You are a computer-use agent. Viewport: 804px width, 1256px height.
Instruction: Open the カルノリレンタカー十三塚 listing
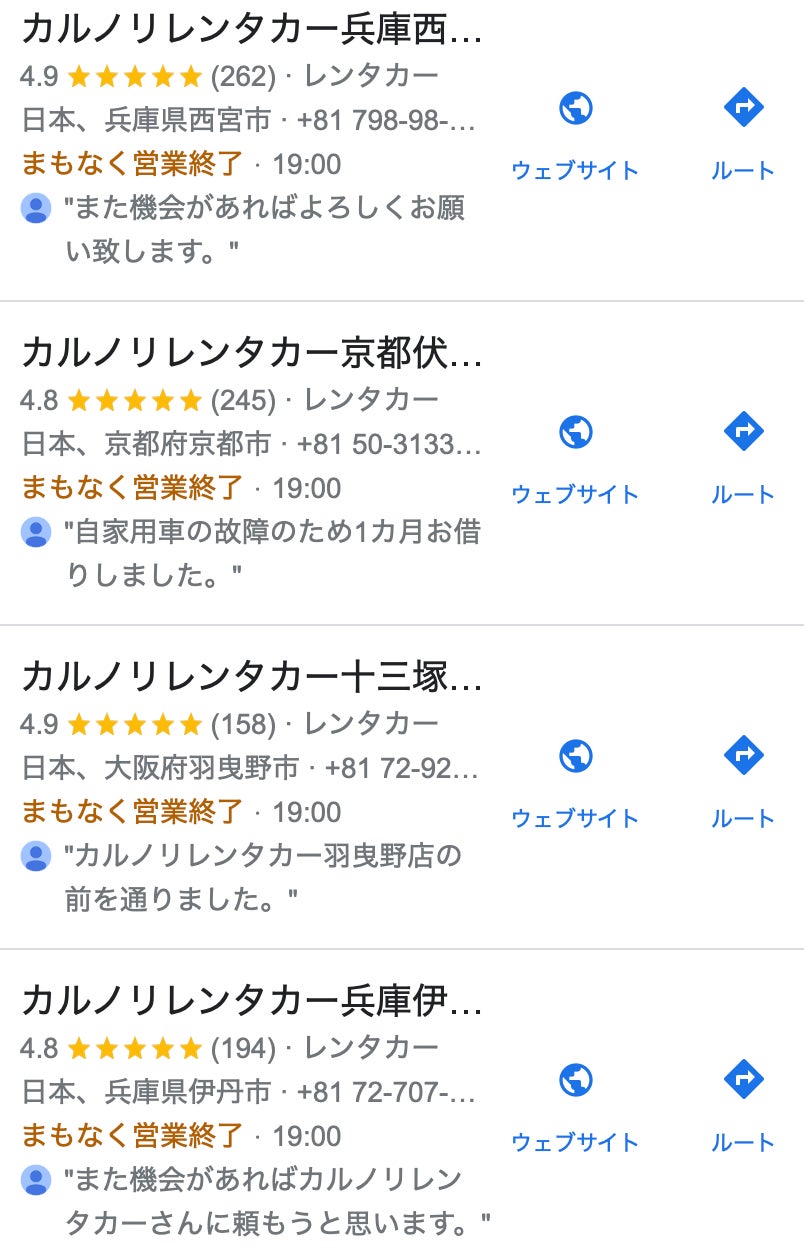click(x=250, y=678)
